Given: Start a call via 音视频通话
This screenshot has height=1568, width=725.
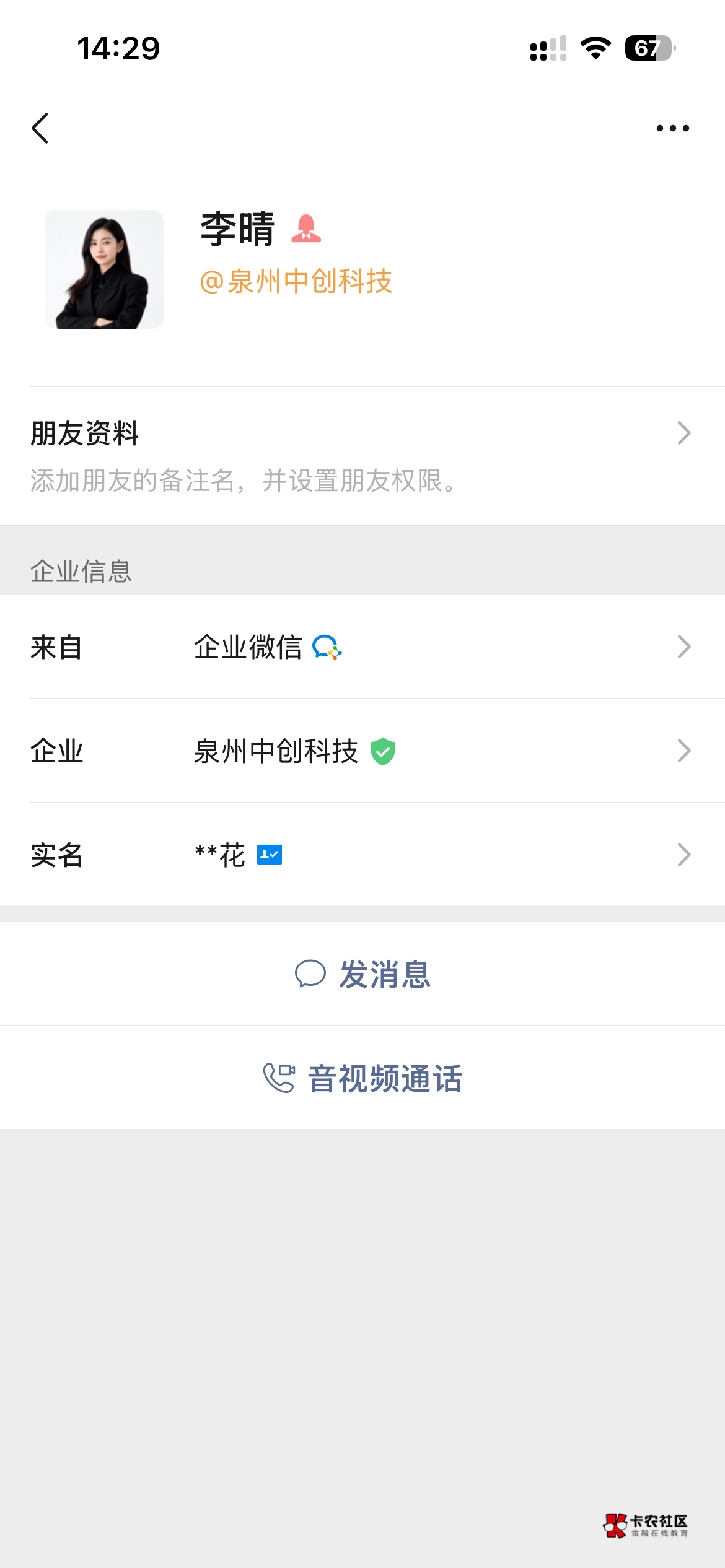Looking at the screenshot, I should point(362,1078).
